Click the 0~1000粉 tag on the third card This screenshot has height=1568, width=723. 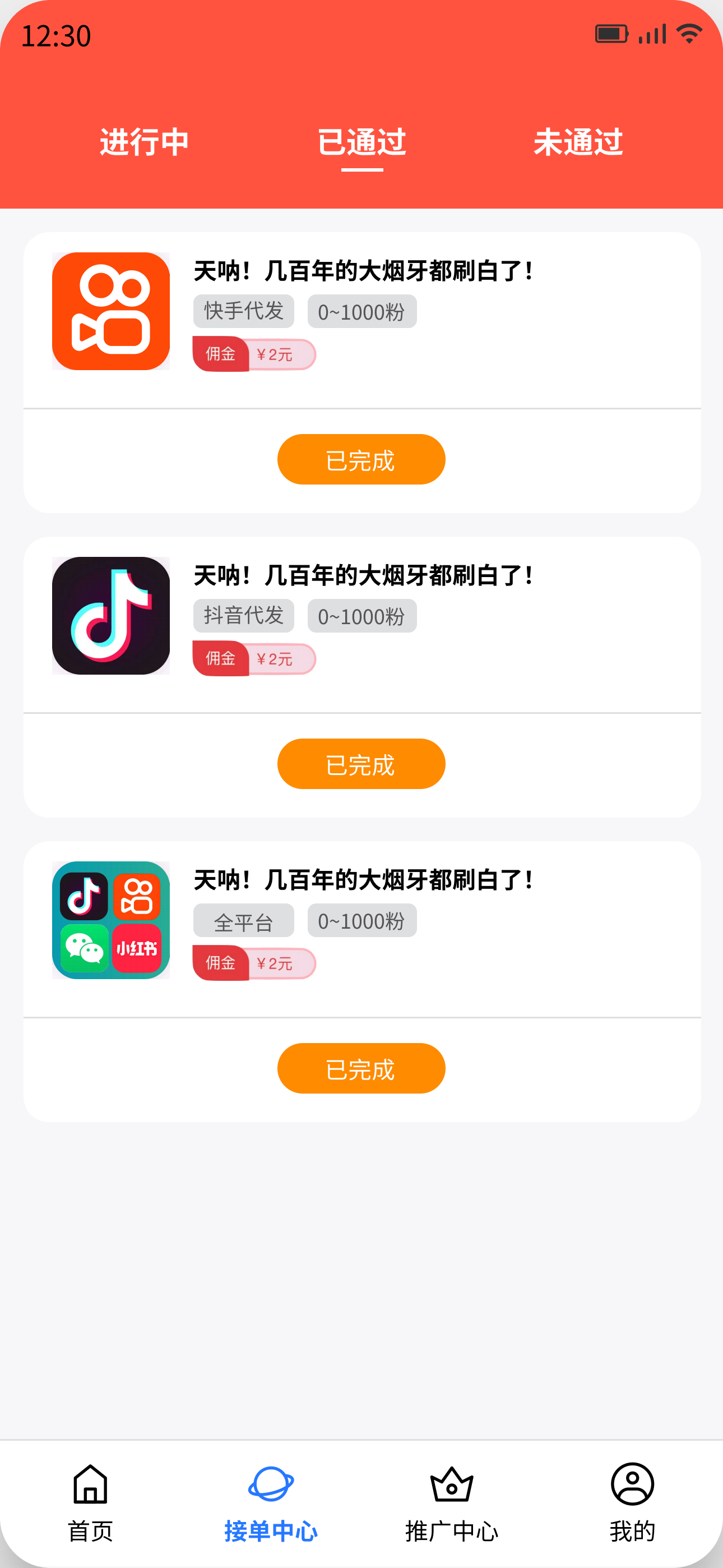[x=361, y=921]
